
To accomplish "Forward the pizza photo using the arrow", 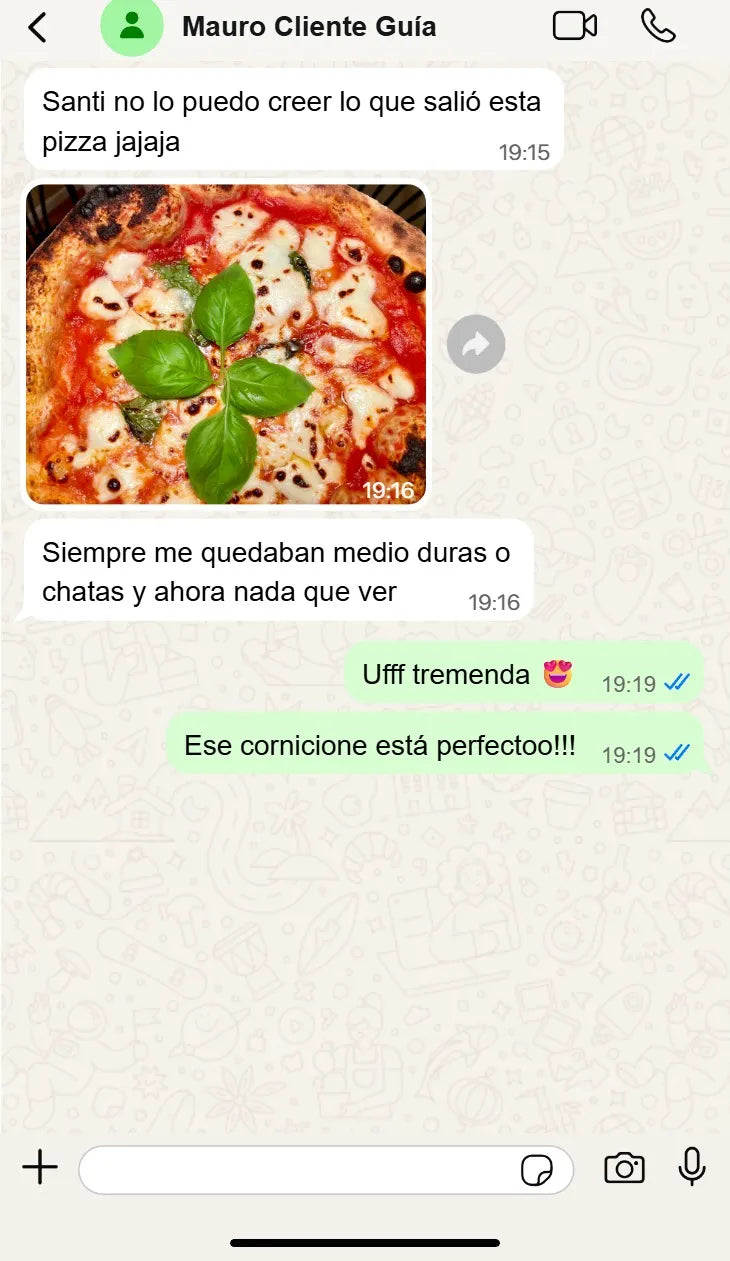I will point(475,344).
